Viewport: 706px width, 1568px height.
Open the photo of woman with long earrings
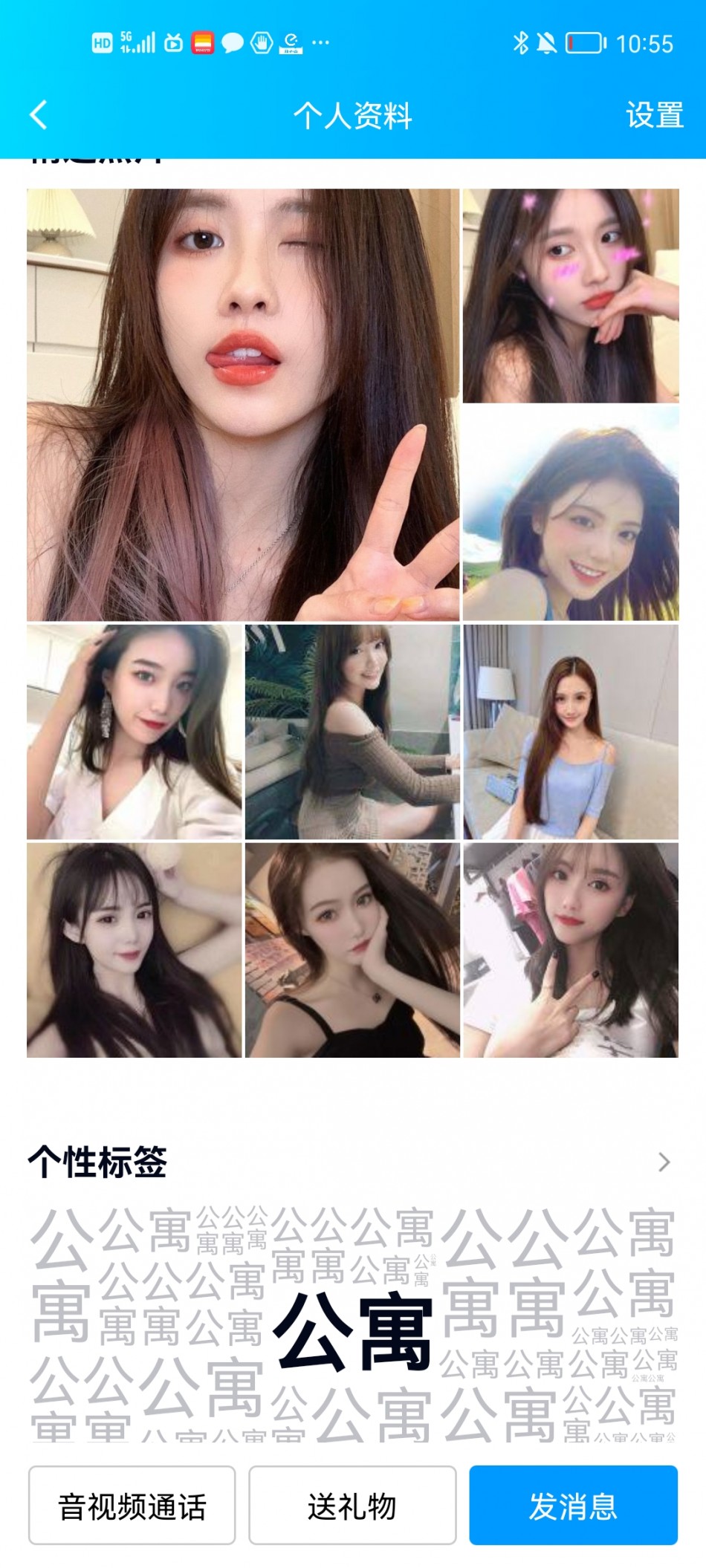[x=134, y=732]
